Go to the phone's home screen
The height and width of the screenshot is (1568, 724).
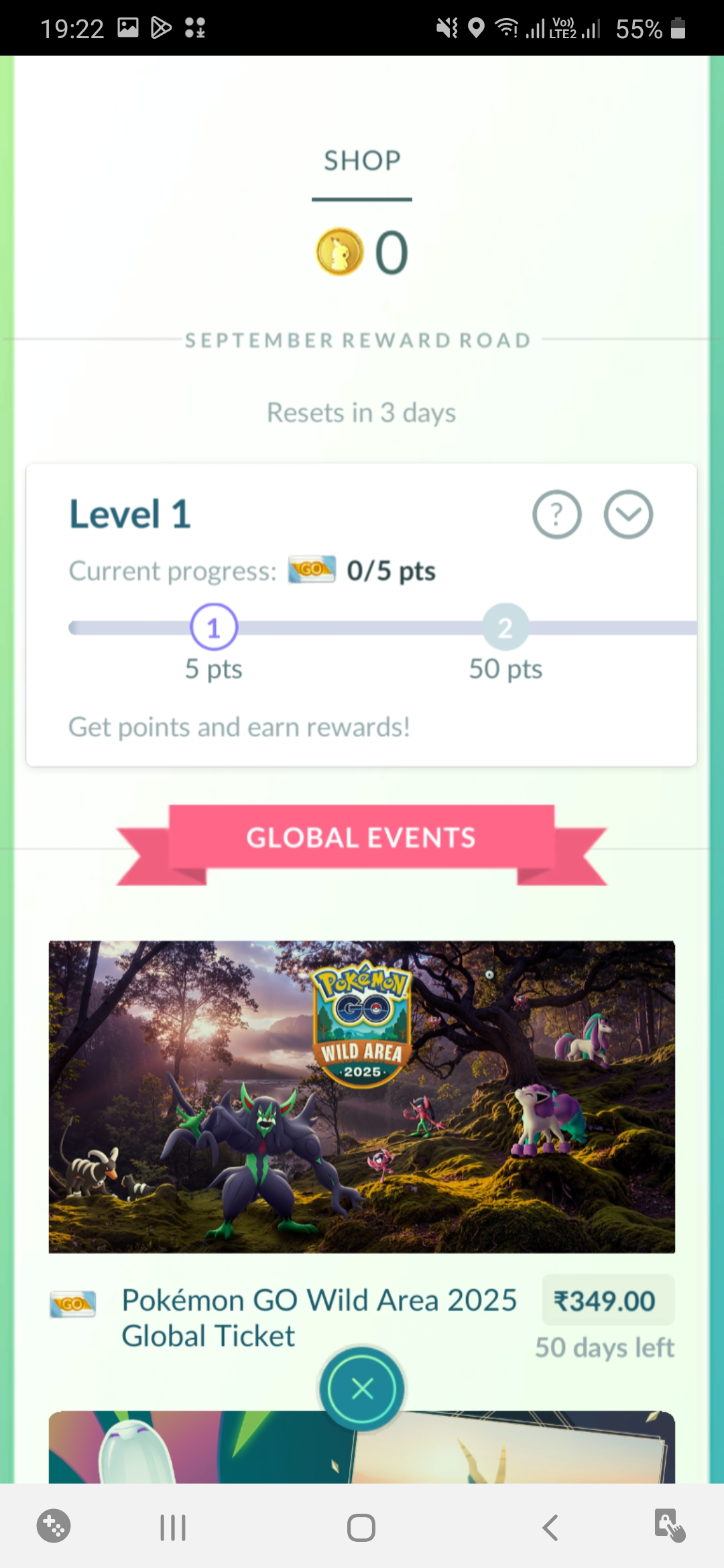(x=361, y=1528)
